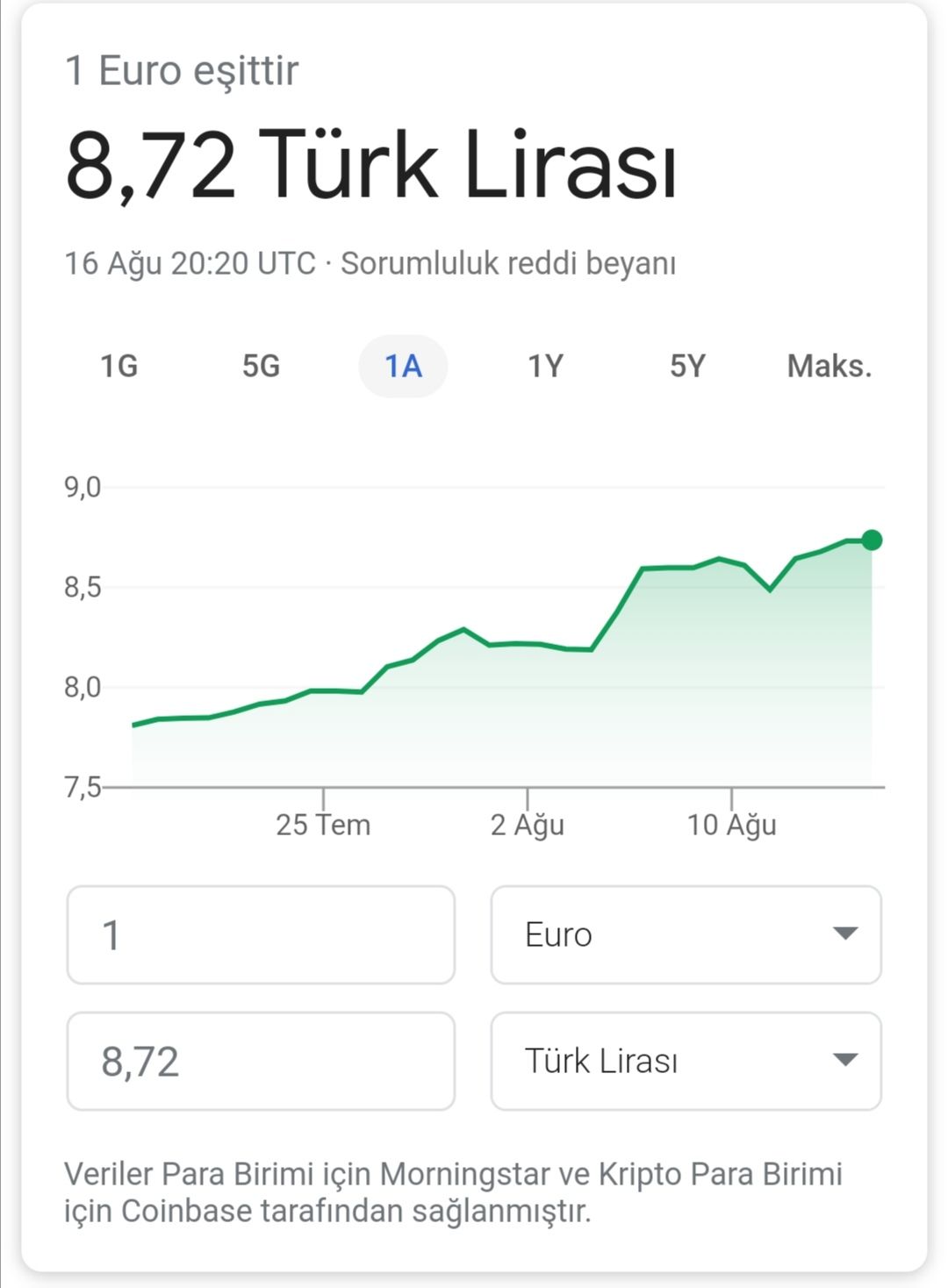Open the Türk Lirası currency dropdown
The height and width of the screenshot is (1288, 948).
686,1061
